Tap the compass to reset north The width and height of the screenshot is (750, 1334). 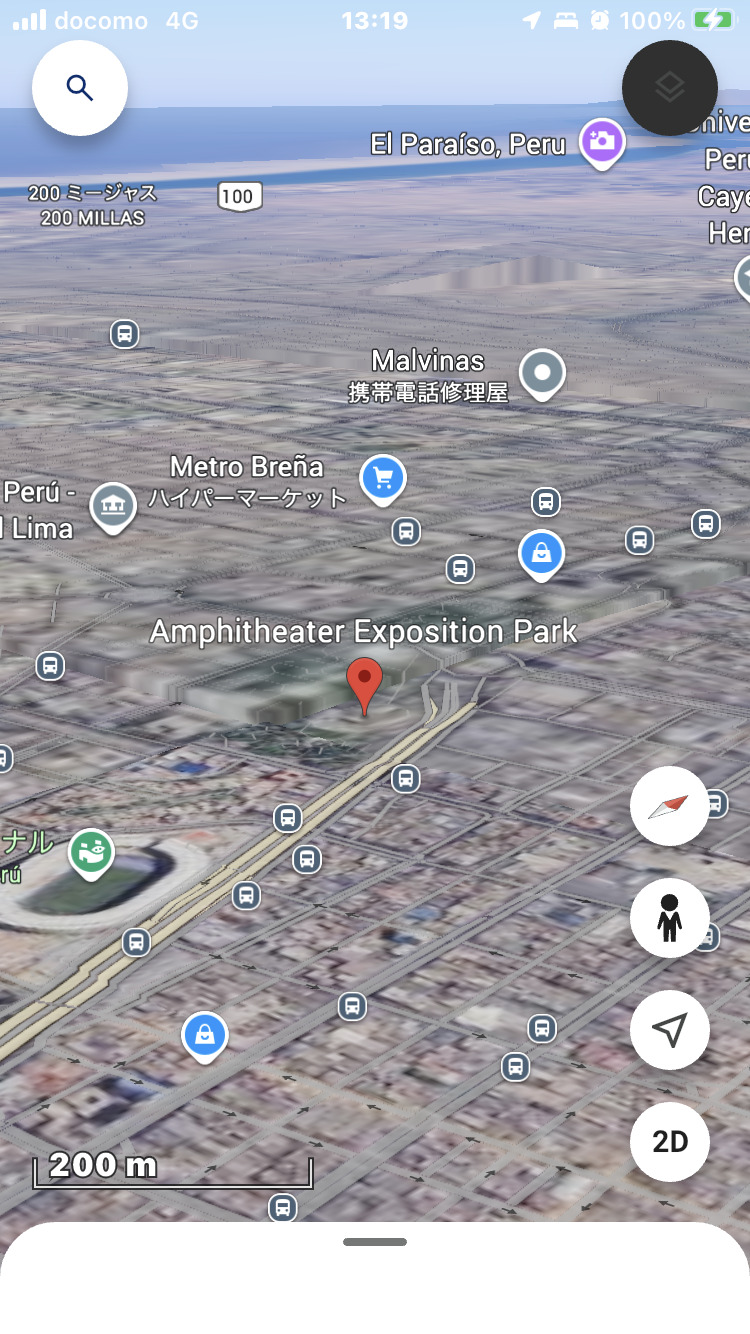(670, 806)
